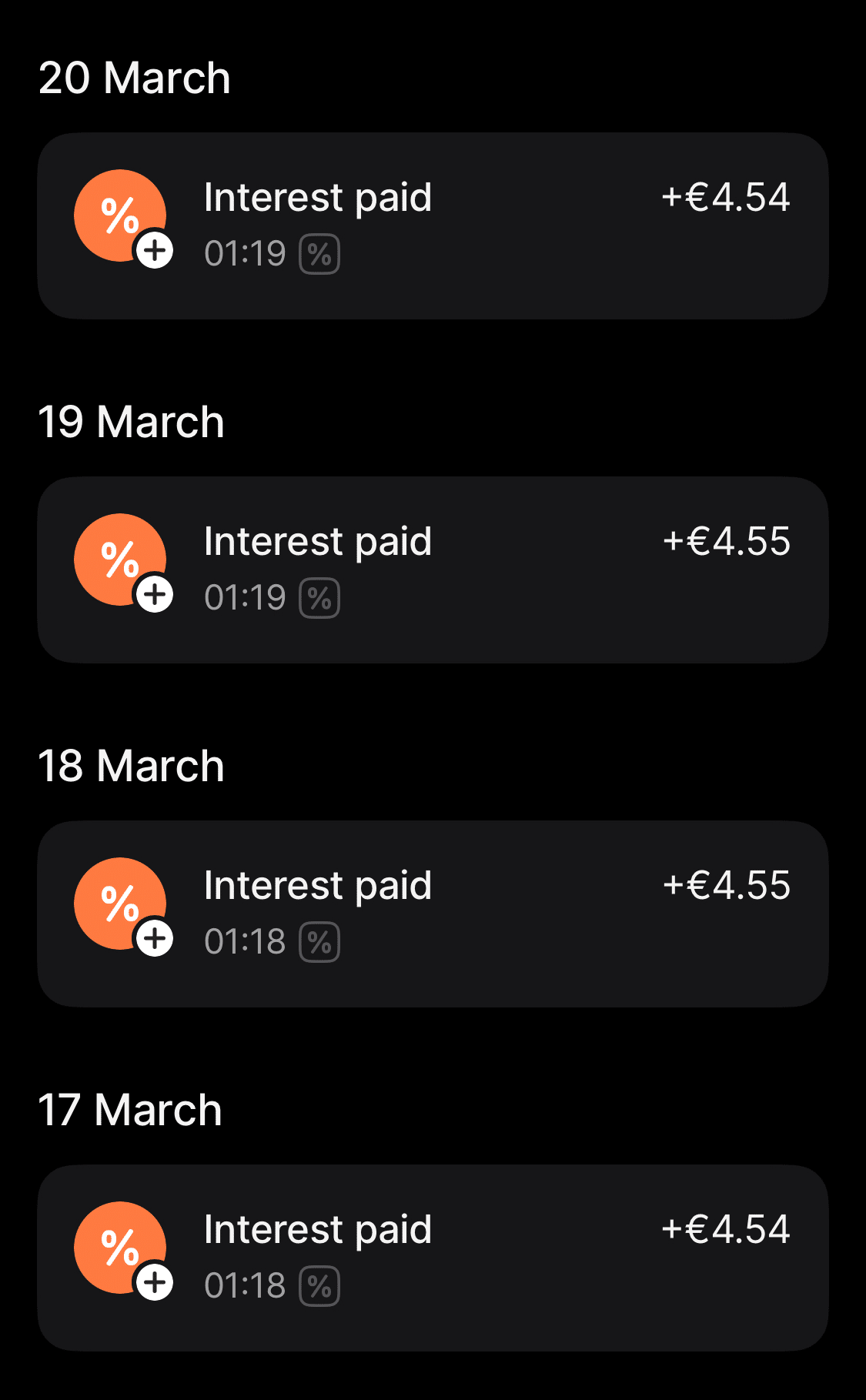Select the 18 March interest paid entry
This screenshot has height=1400, width=866.
click(433, 914)
